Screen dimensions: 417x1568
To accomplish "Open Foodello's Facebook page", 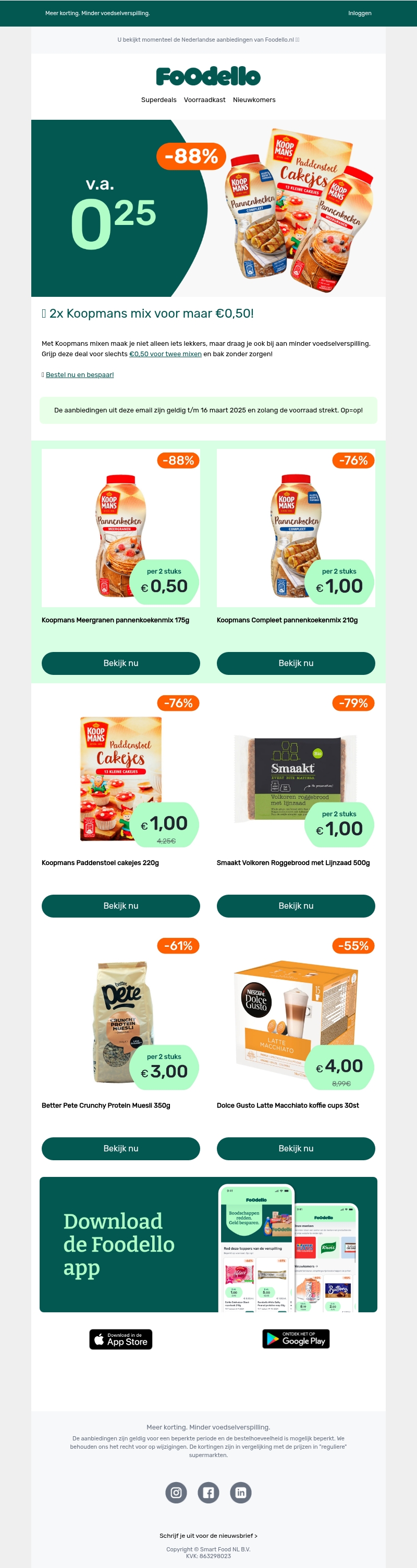I will pos(208,1492).
